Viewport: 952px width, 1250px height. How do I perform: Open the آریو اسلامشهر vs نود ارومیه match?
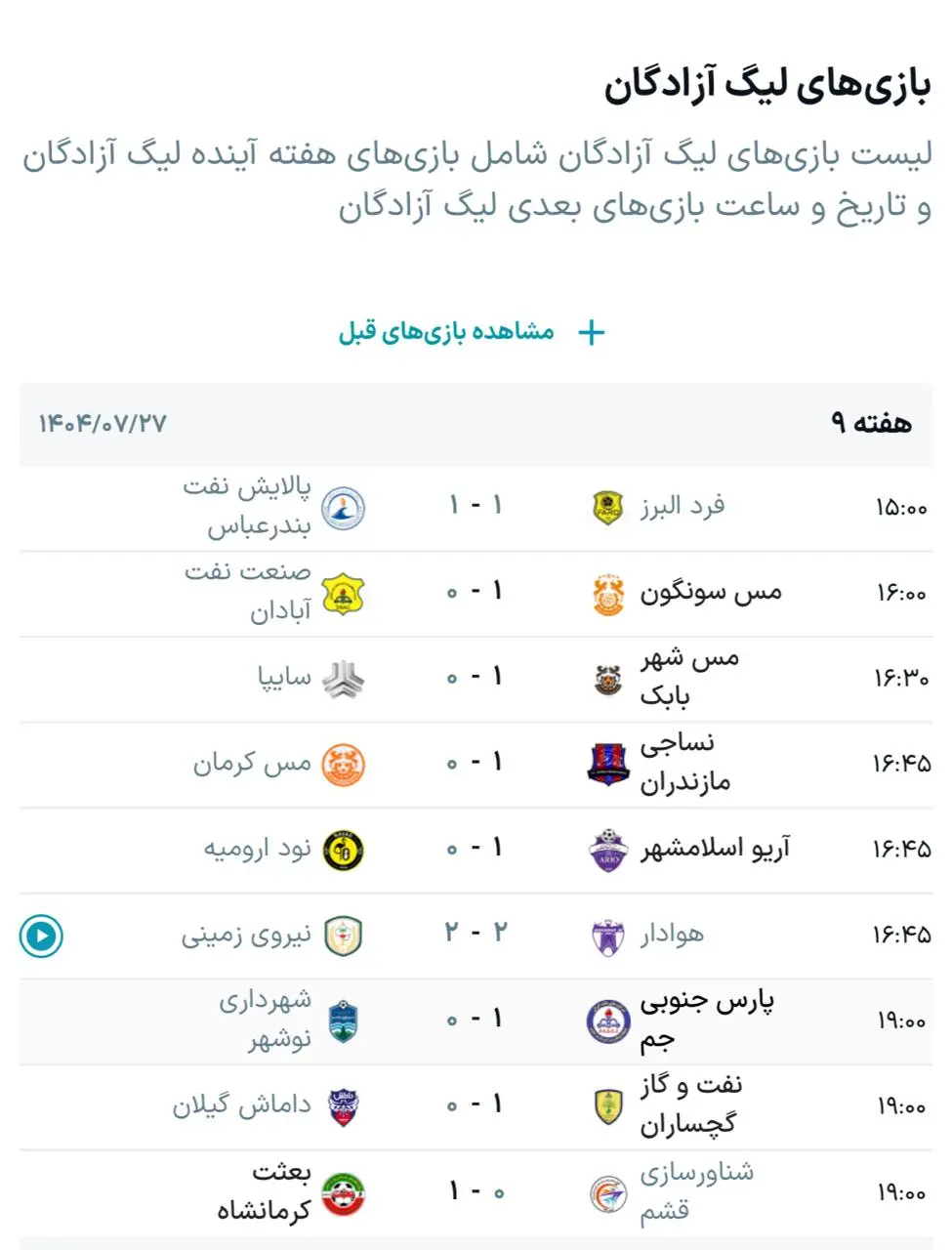coord(476,849)
